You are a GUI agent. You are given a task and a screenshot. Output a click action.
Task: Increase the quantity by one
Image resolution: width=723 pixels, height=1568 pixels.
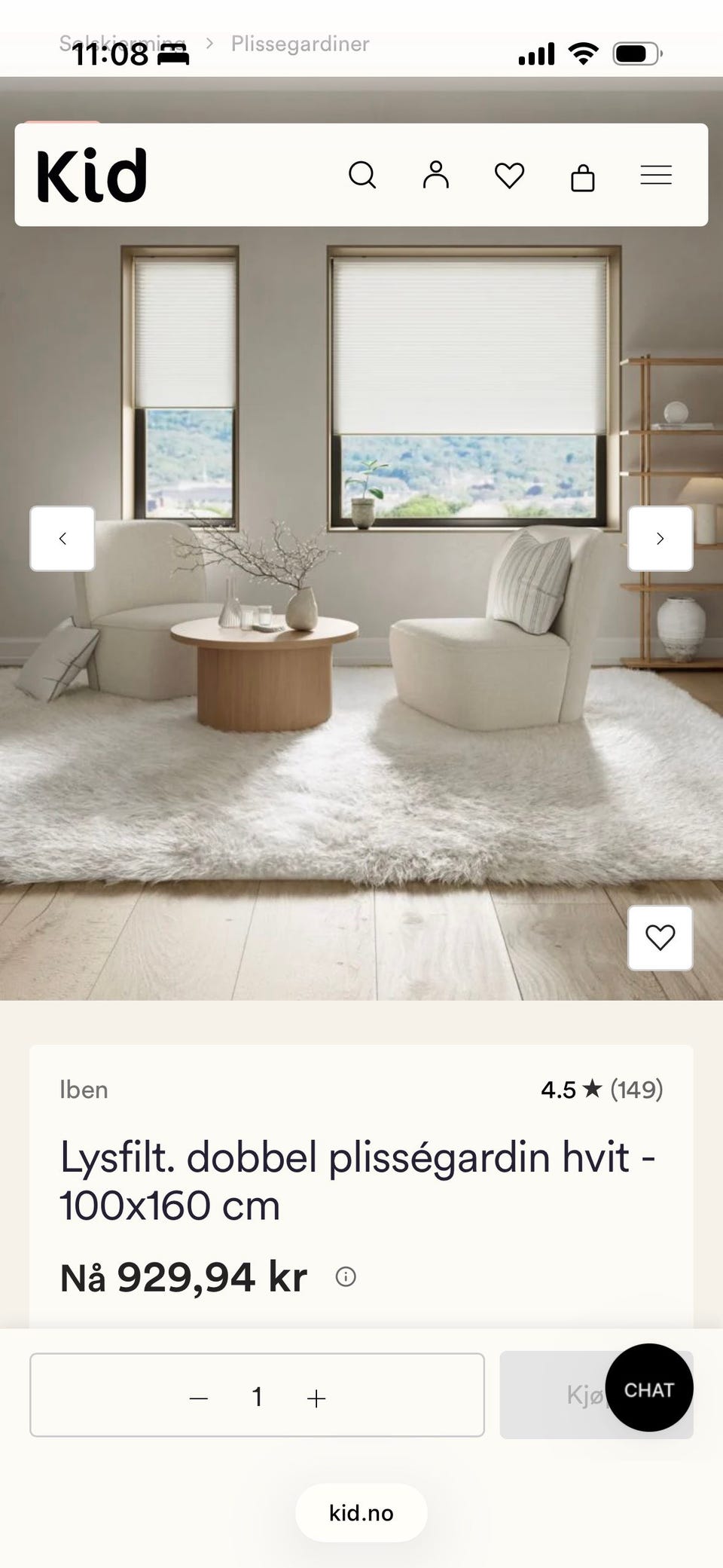tap(316, 1398)
